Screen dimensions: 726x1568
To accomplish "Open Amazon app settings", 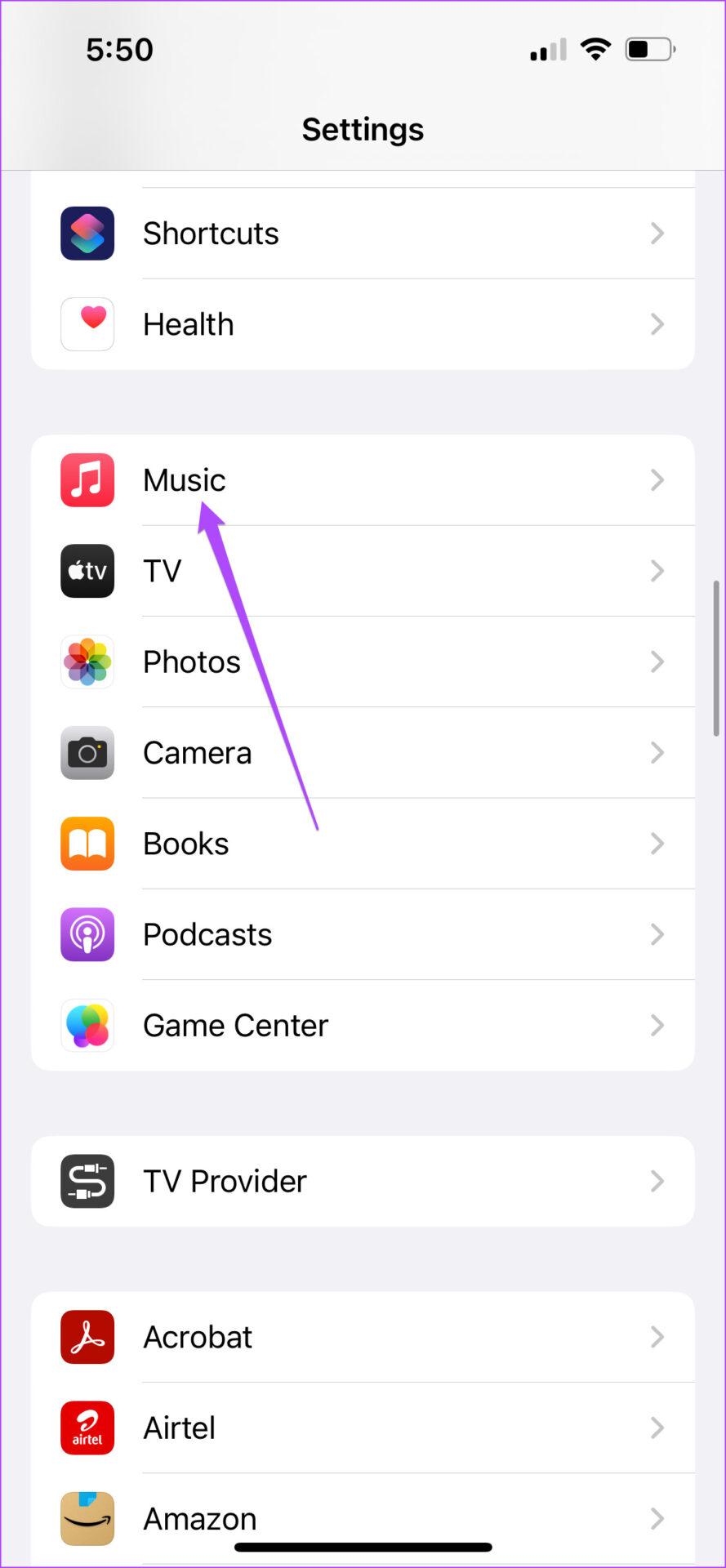I will click(x=363, y=1519).
